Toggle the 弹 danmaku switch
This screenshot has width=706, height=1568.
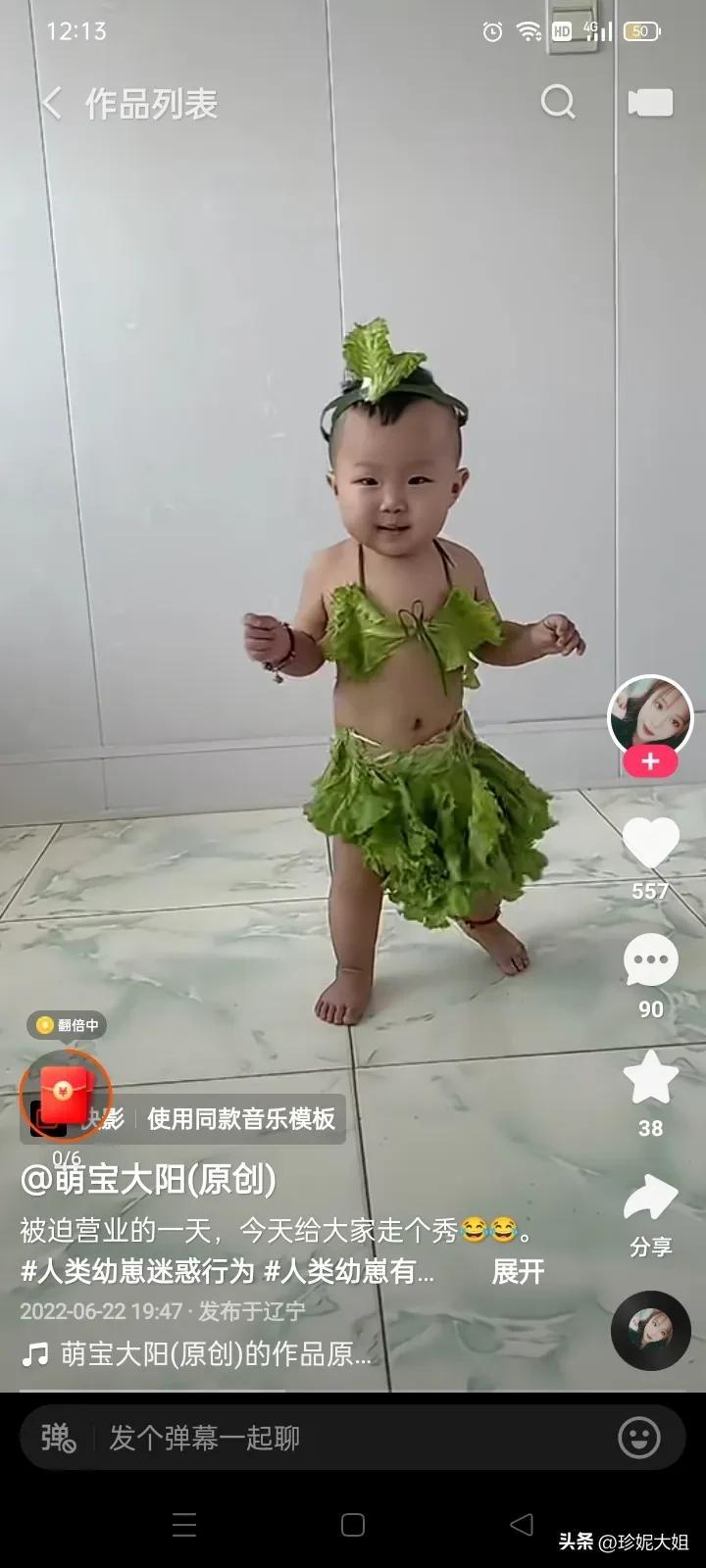58,1438
